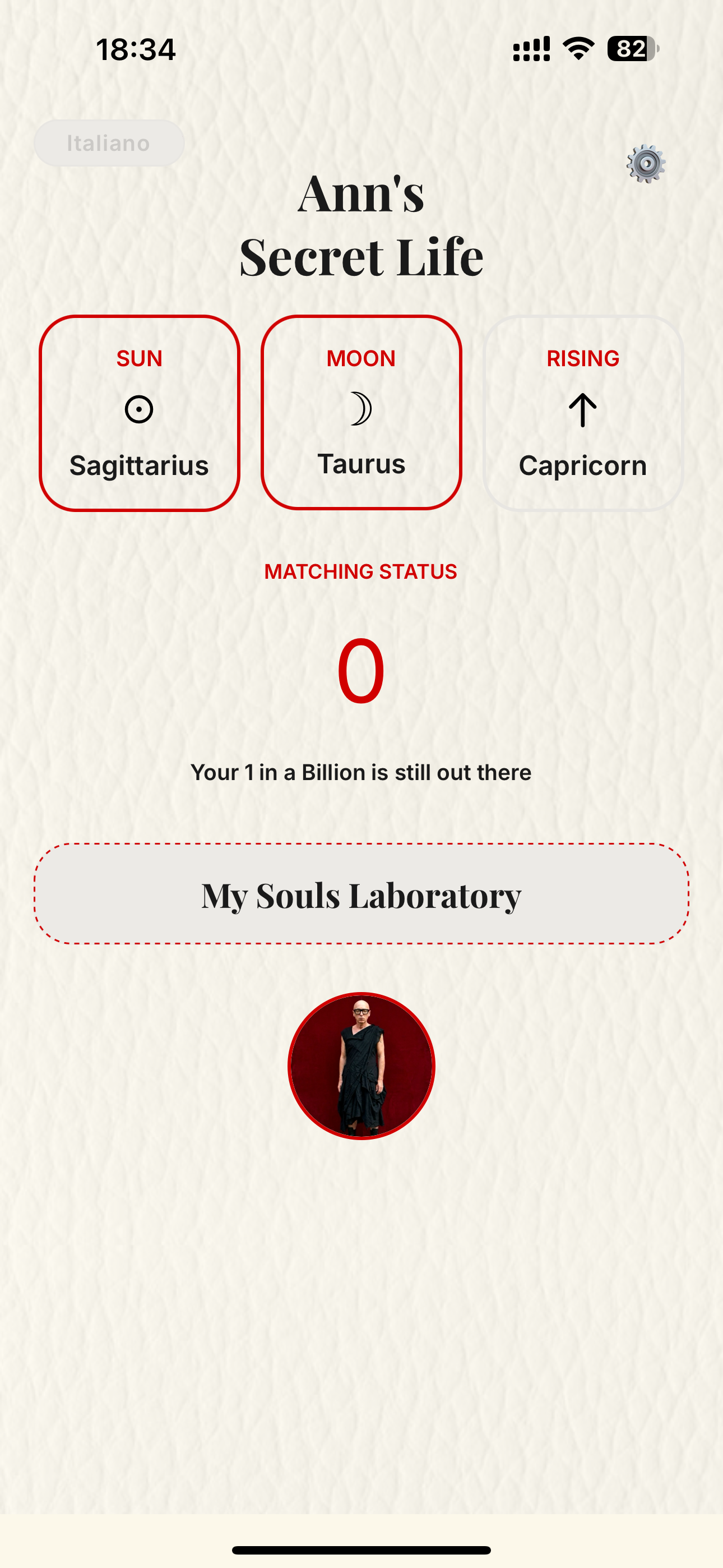
Task: Tap the home indicator bar
Action: click(x=361, y=1549)
